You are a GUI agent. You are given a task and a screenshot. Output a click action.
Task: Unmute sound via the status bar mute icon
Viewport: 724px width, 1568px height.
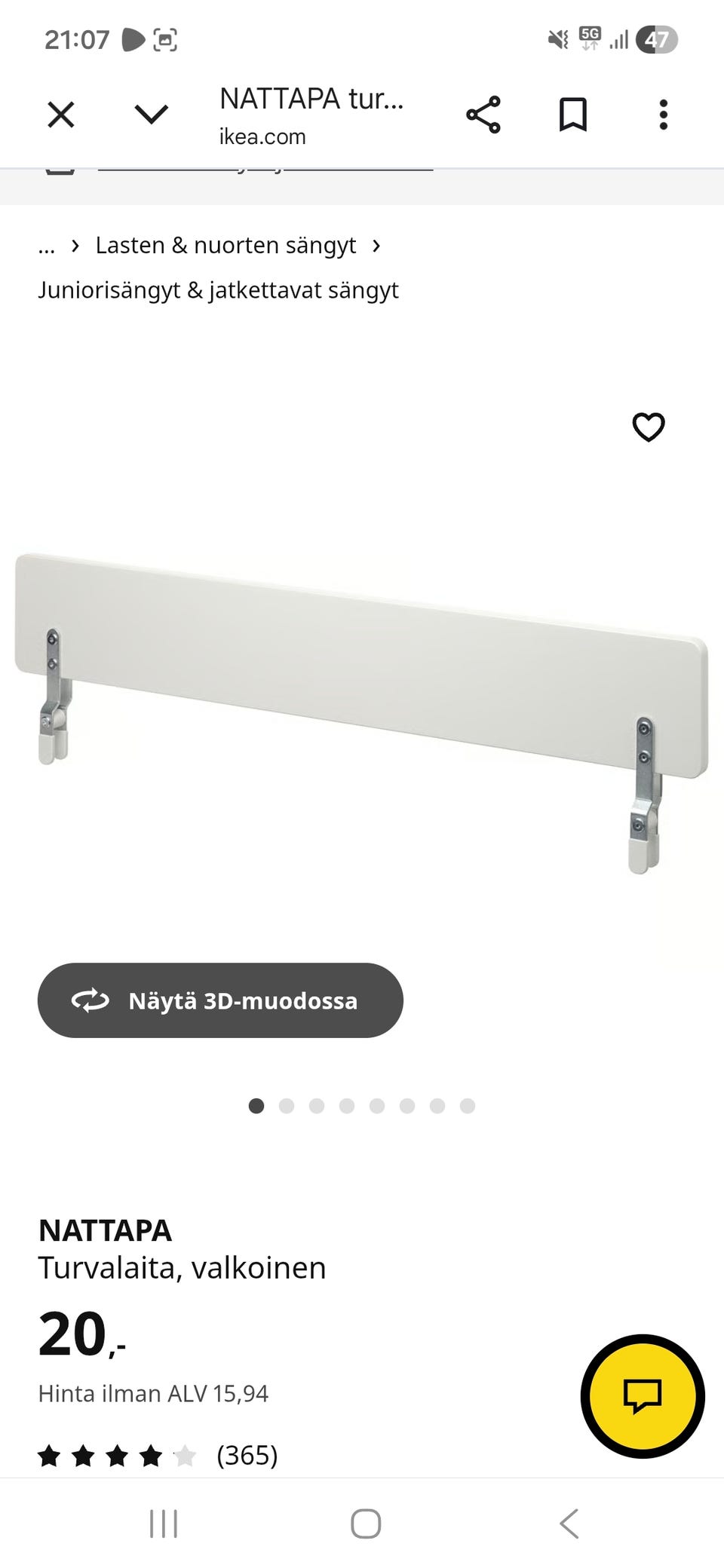coord(556,40)
